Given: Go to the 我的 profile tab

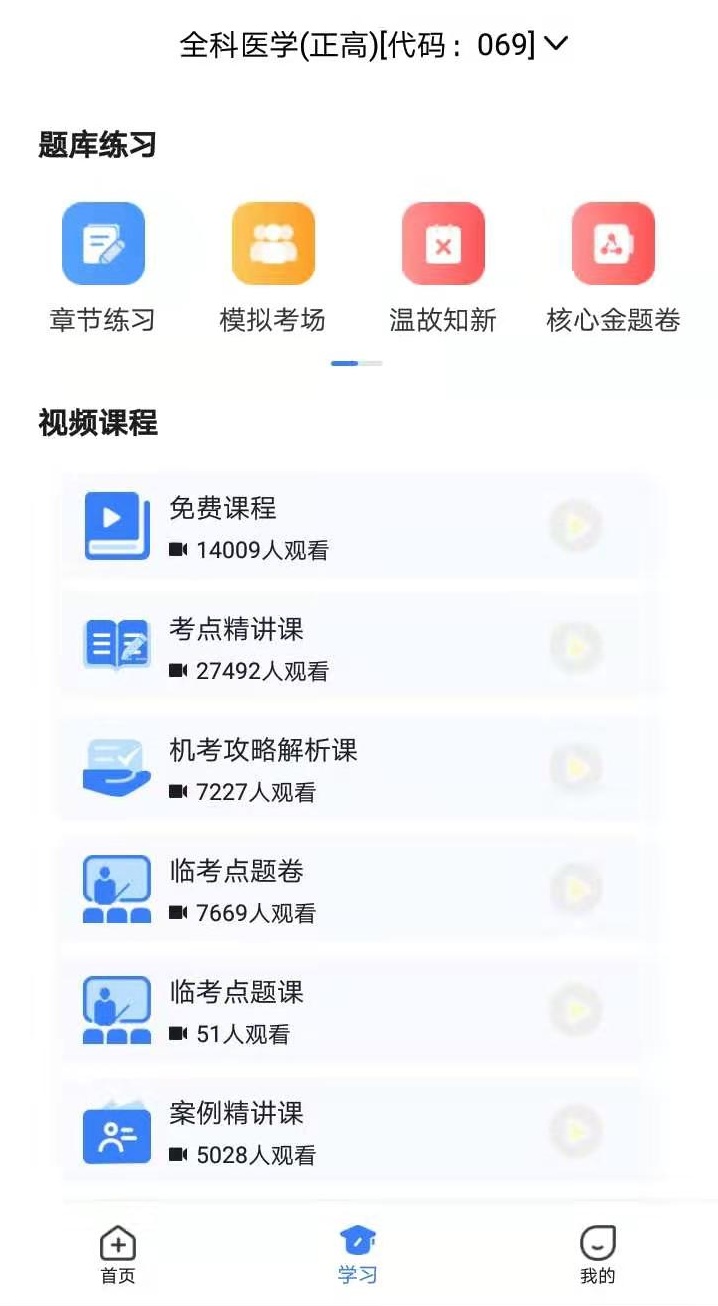Looking at the screenshot, I should pos(597,1255).
